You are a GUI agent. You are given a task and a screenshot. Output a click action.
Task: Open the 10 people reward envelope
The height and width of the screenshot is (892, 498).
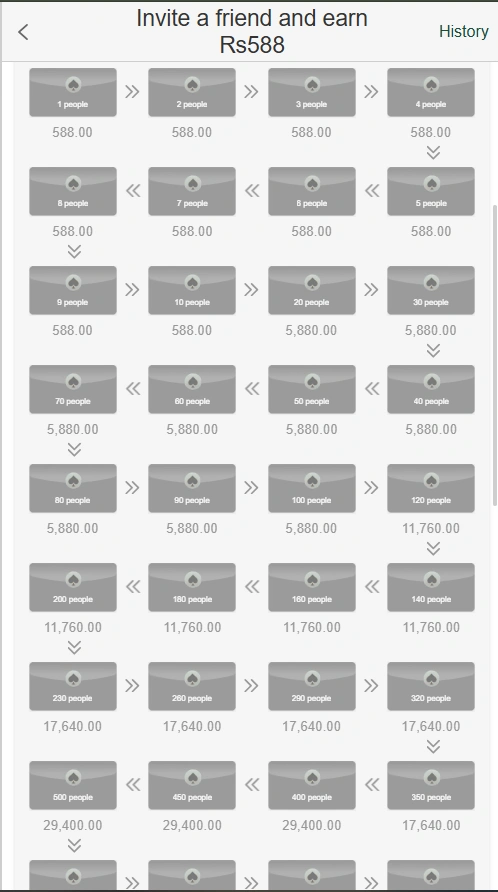(x=192, y=290)
